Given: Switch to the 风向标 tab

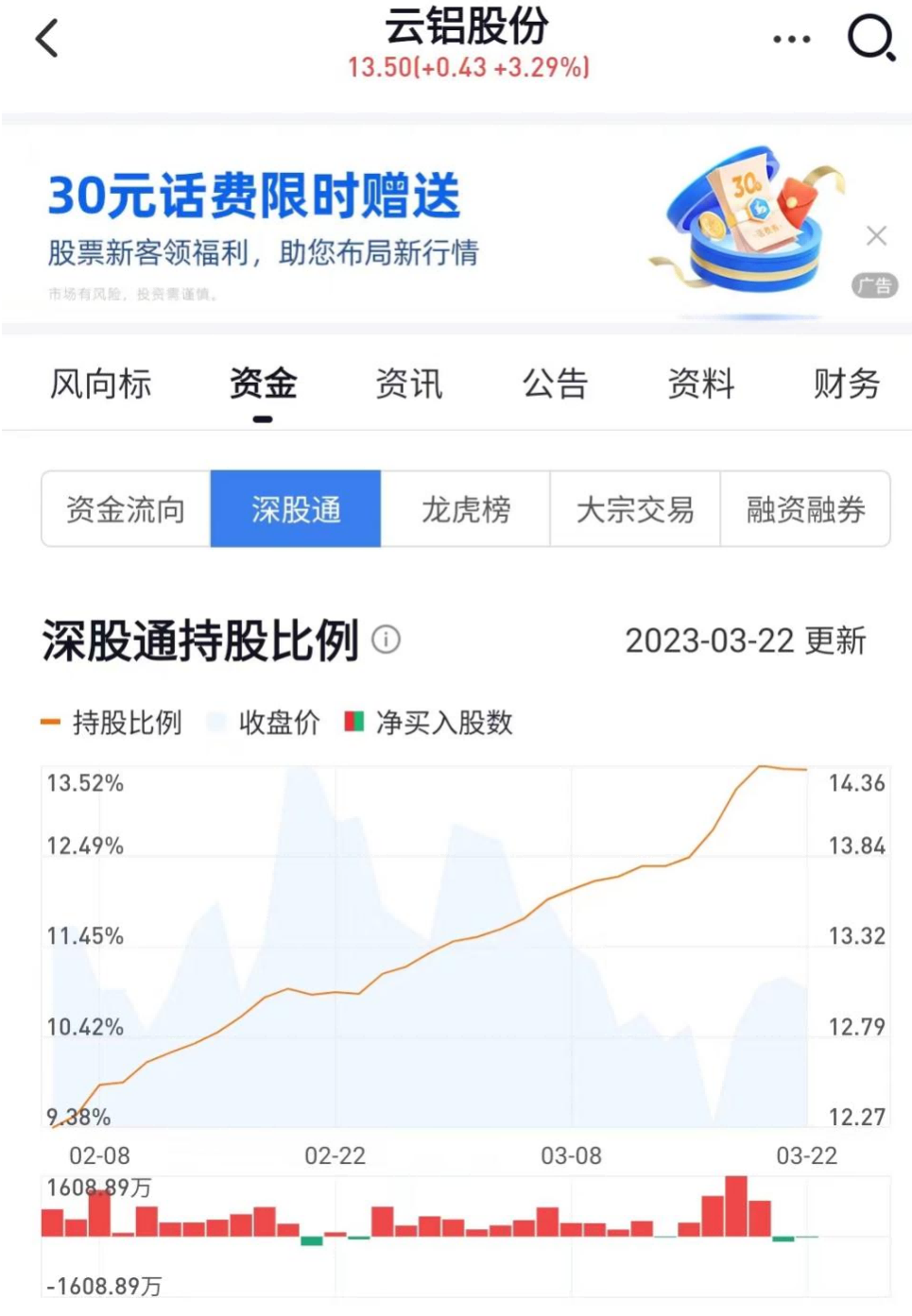Looking at the screenshot, I should point(100,385).
